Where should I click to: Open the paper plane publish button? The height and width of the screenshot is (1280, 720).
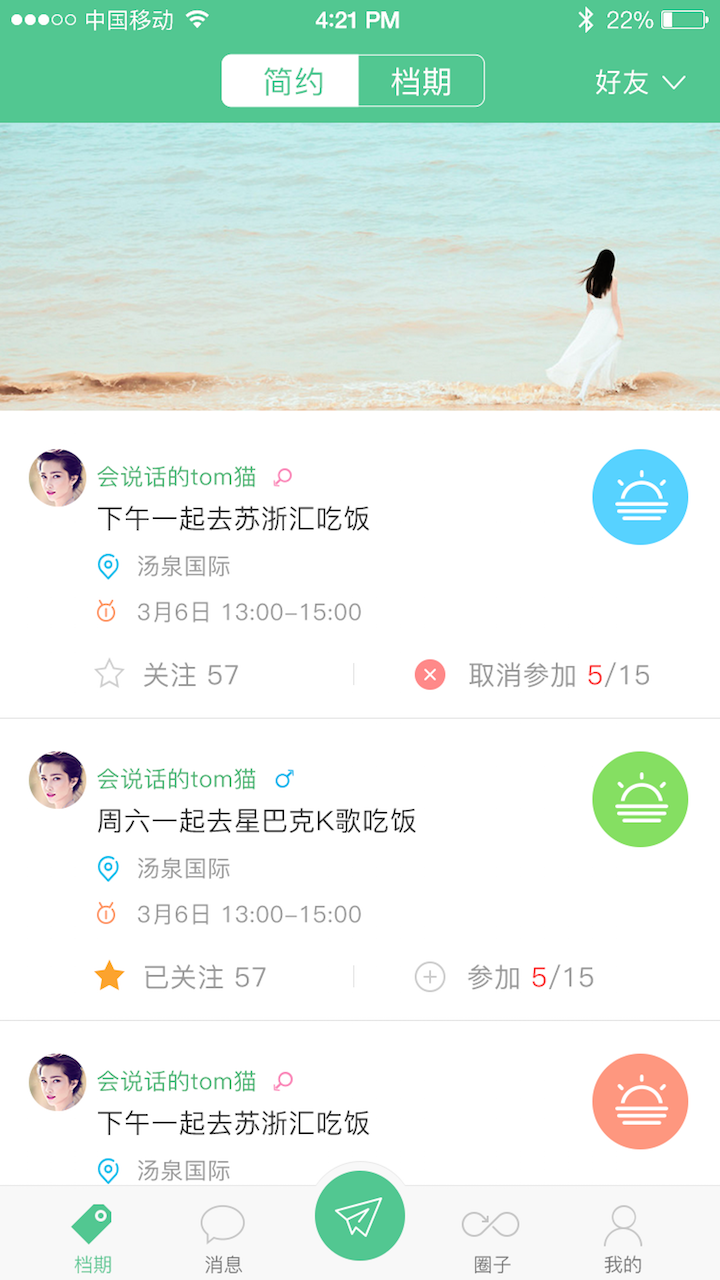pos(360,1216)
